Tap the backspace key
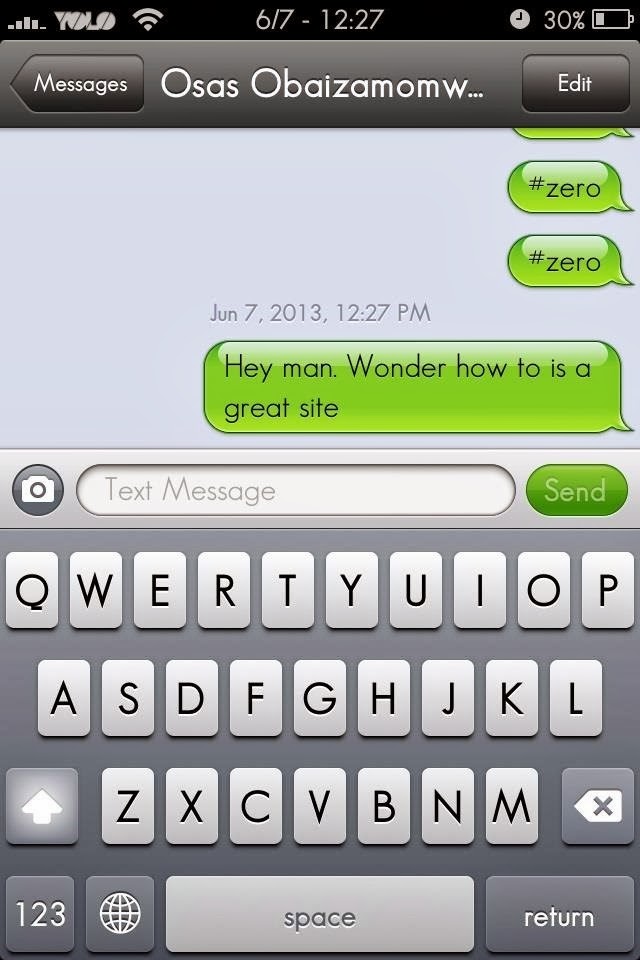Image resolution: width=640 pixels, height=960 pixels. [x=597, y=806]
